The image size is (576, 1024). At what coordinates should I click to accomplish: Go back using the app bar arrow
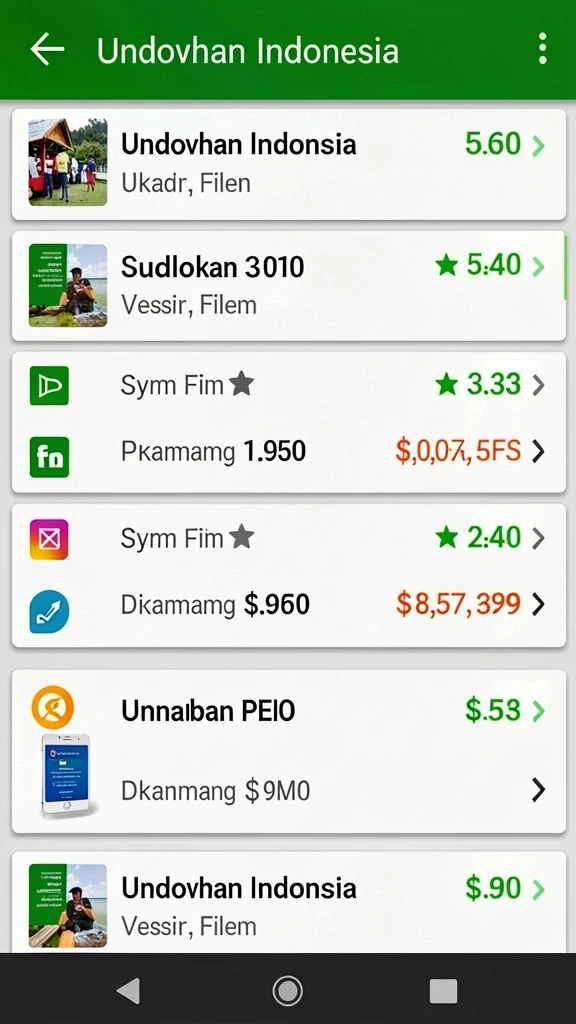point(47,50)
